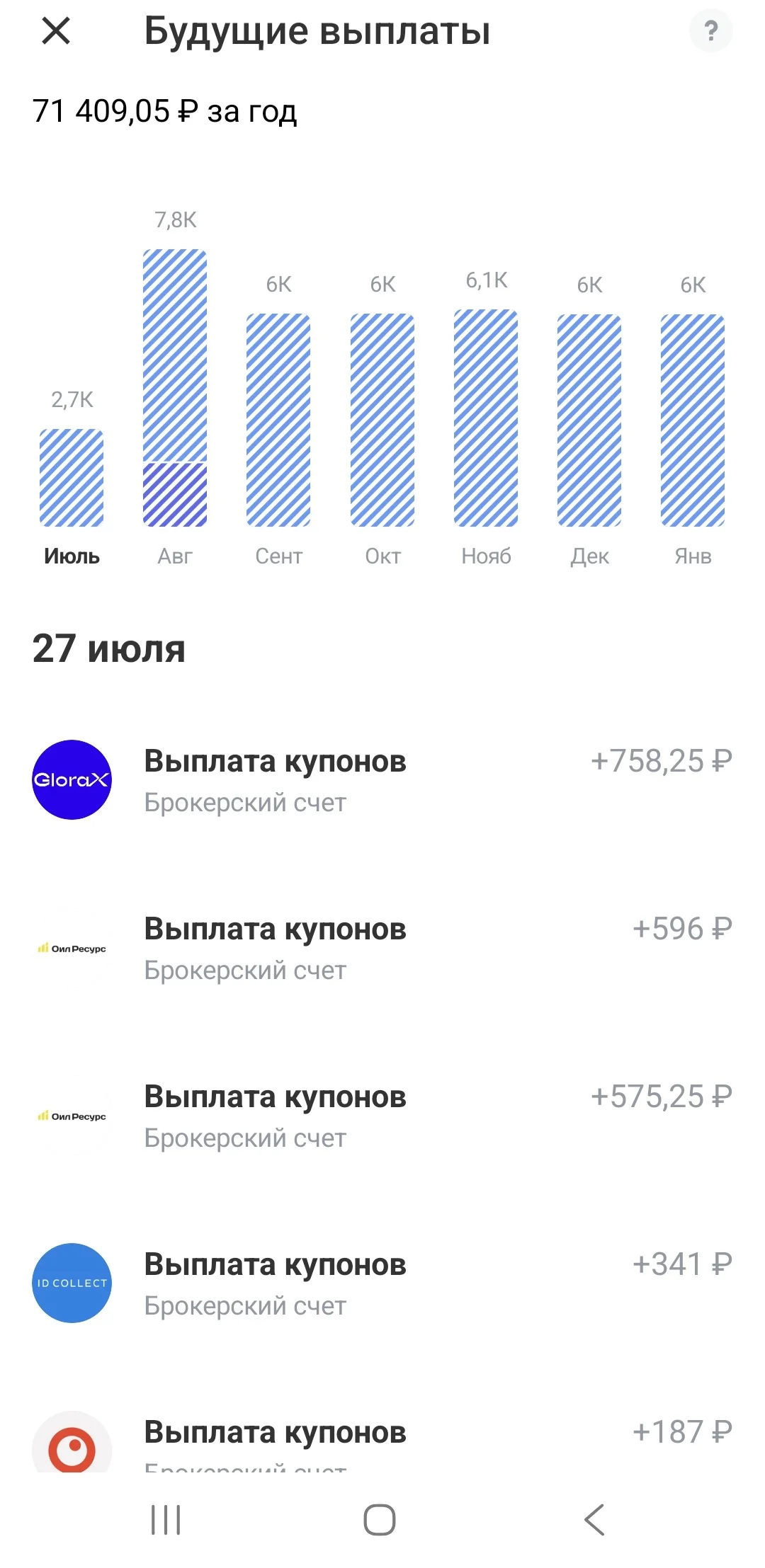Select the Янв bar in the chart

(x=693, y=420)
